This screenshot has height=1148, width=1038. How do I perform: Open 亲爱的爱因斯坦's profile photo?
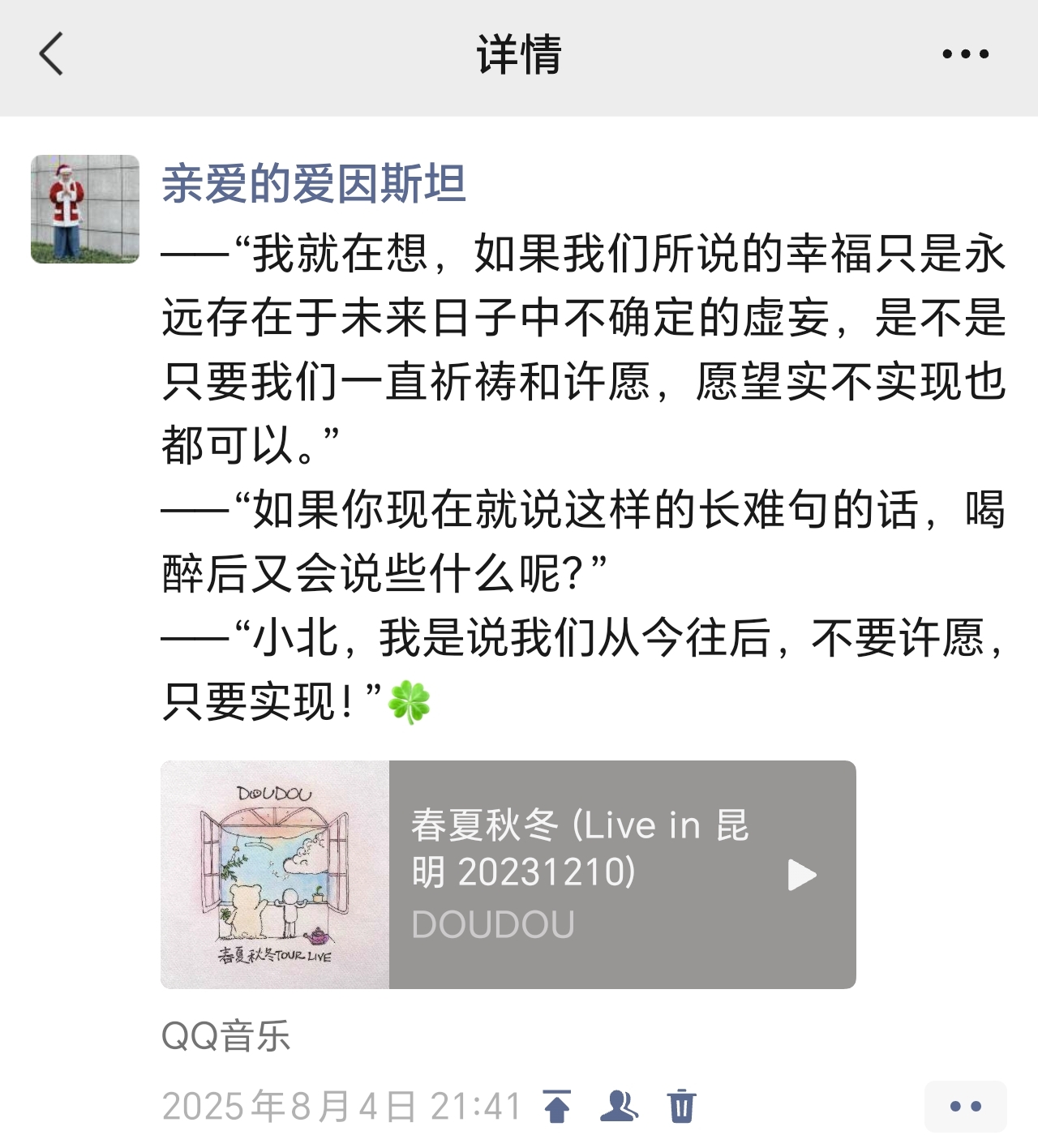(x=85, y=209)
